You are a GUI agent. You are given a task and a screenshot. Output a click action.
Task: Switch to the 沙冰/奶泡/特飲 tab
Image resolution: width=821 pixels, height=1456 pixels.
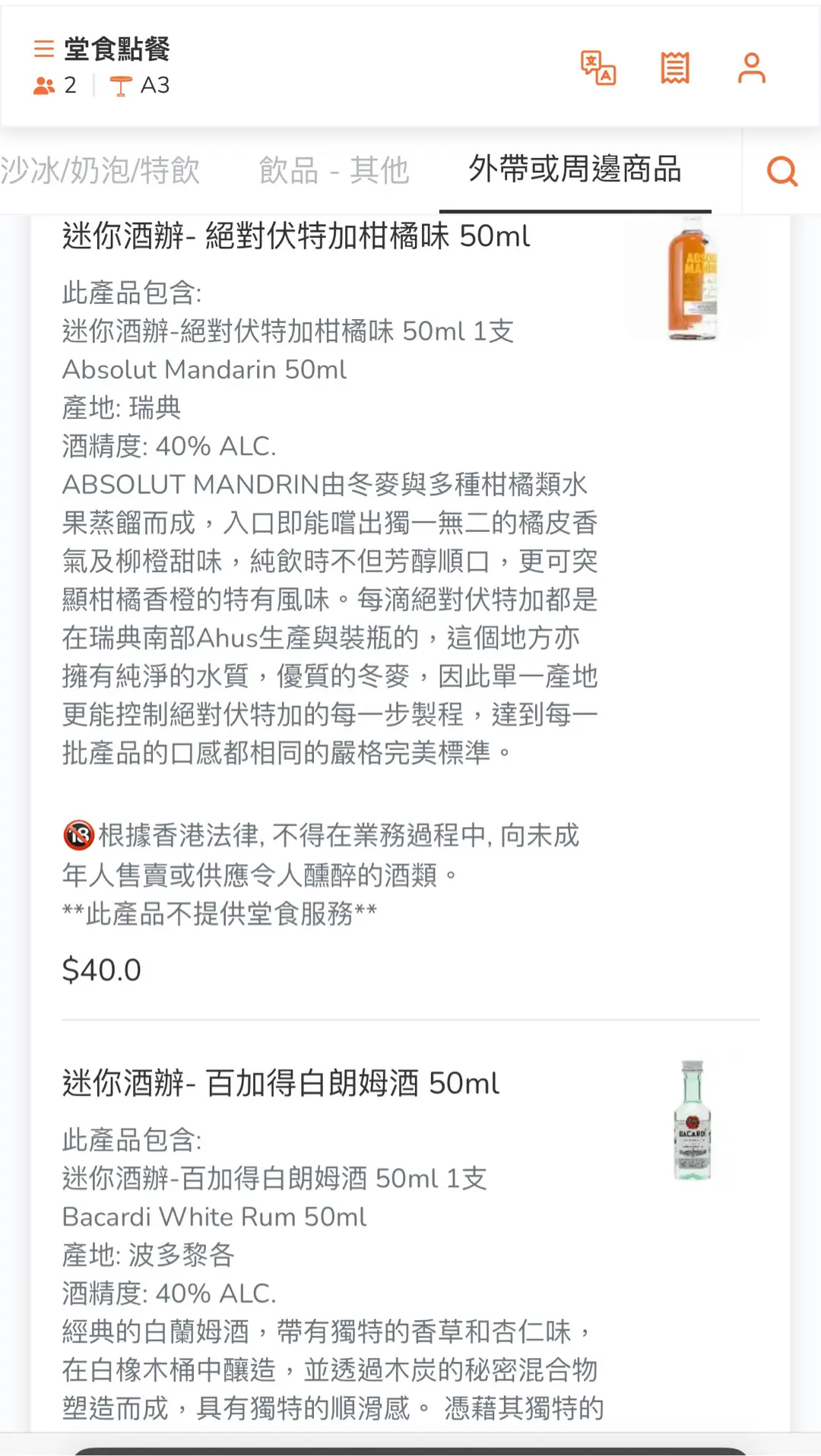pos(100,170)
